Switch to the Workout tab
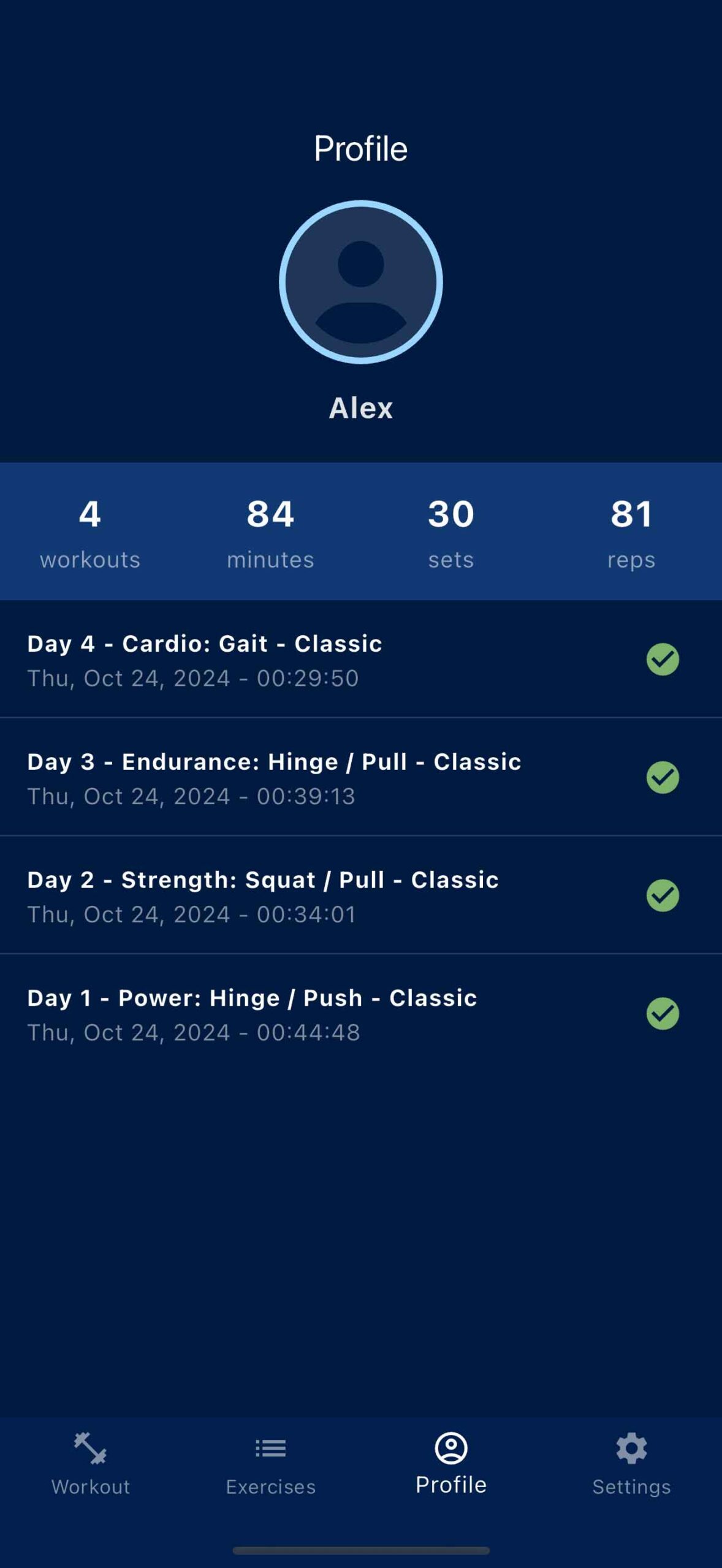This screenshot has height=1568, width=722. (91, 1464)
